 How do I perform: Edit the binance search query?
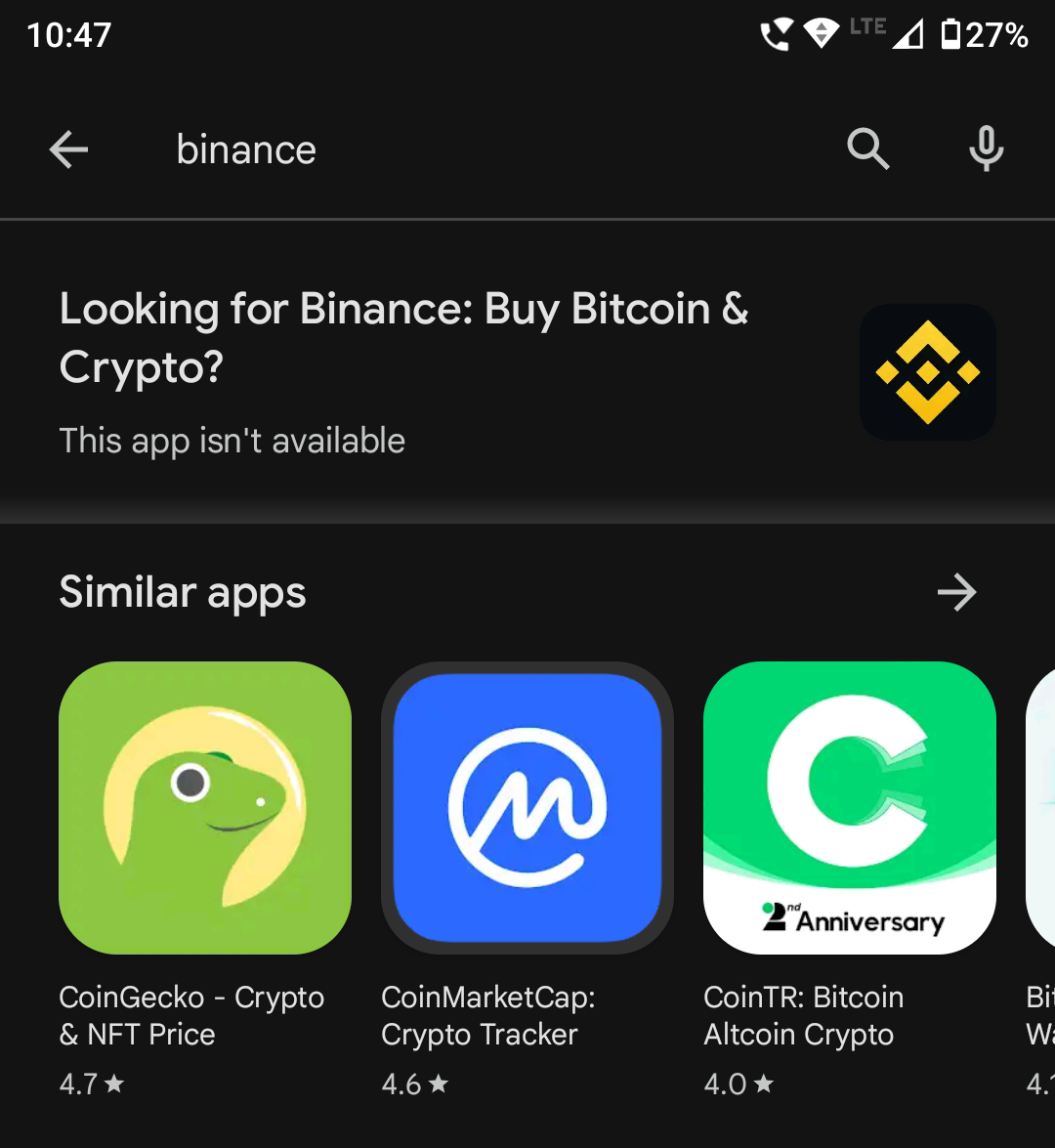[246, 149]
